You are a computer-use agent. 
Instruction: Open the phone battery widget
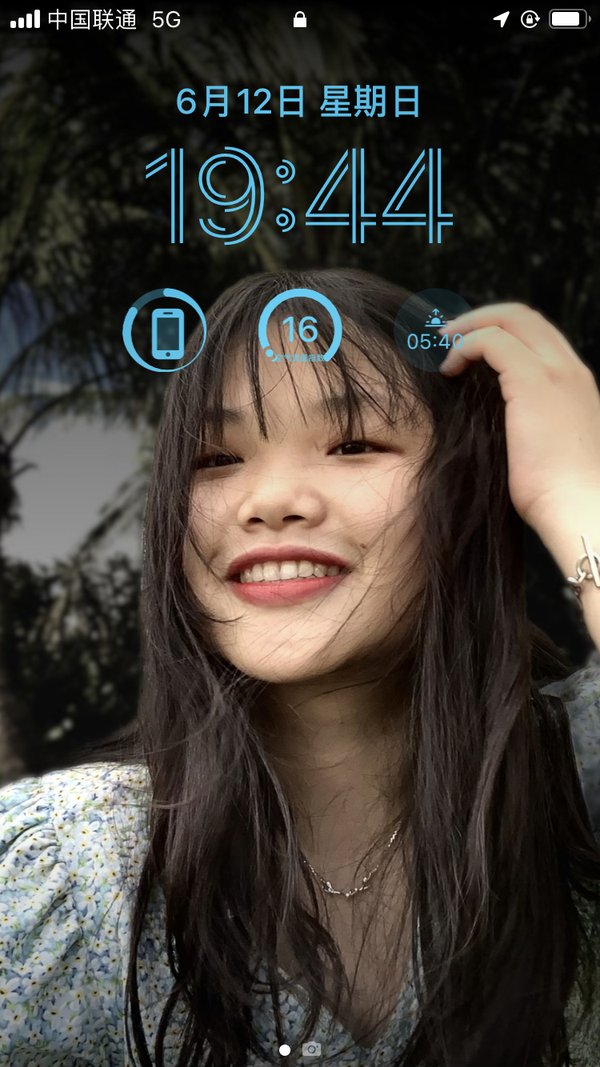pos(165,331)
